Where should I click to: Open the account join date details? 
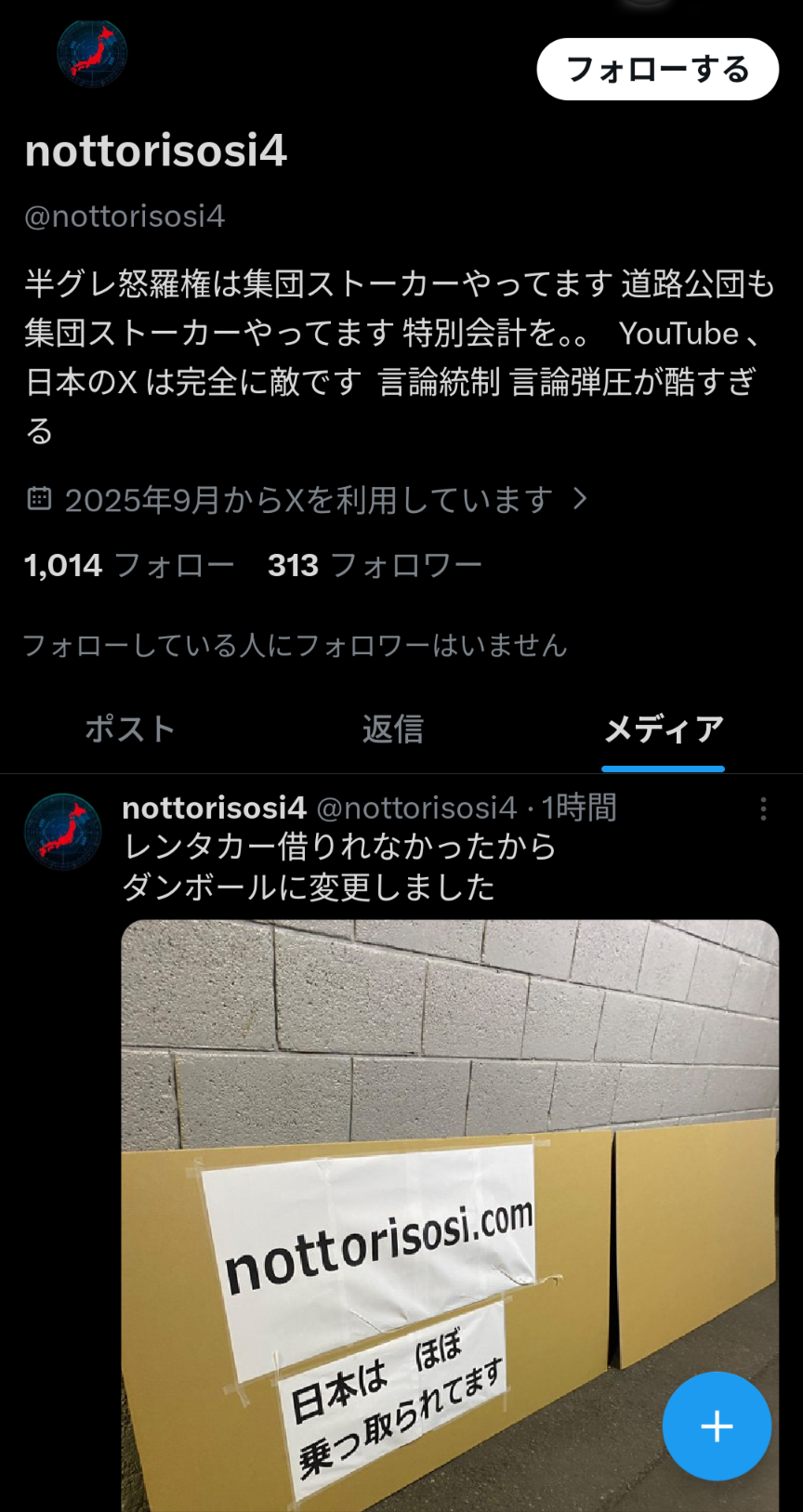point(307,500)
